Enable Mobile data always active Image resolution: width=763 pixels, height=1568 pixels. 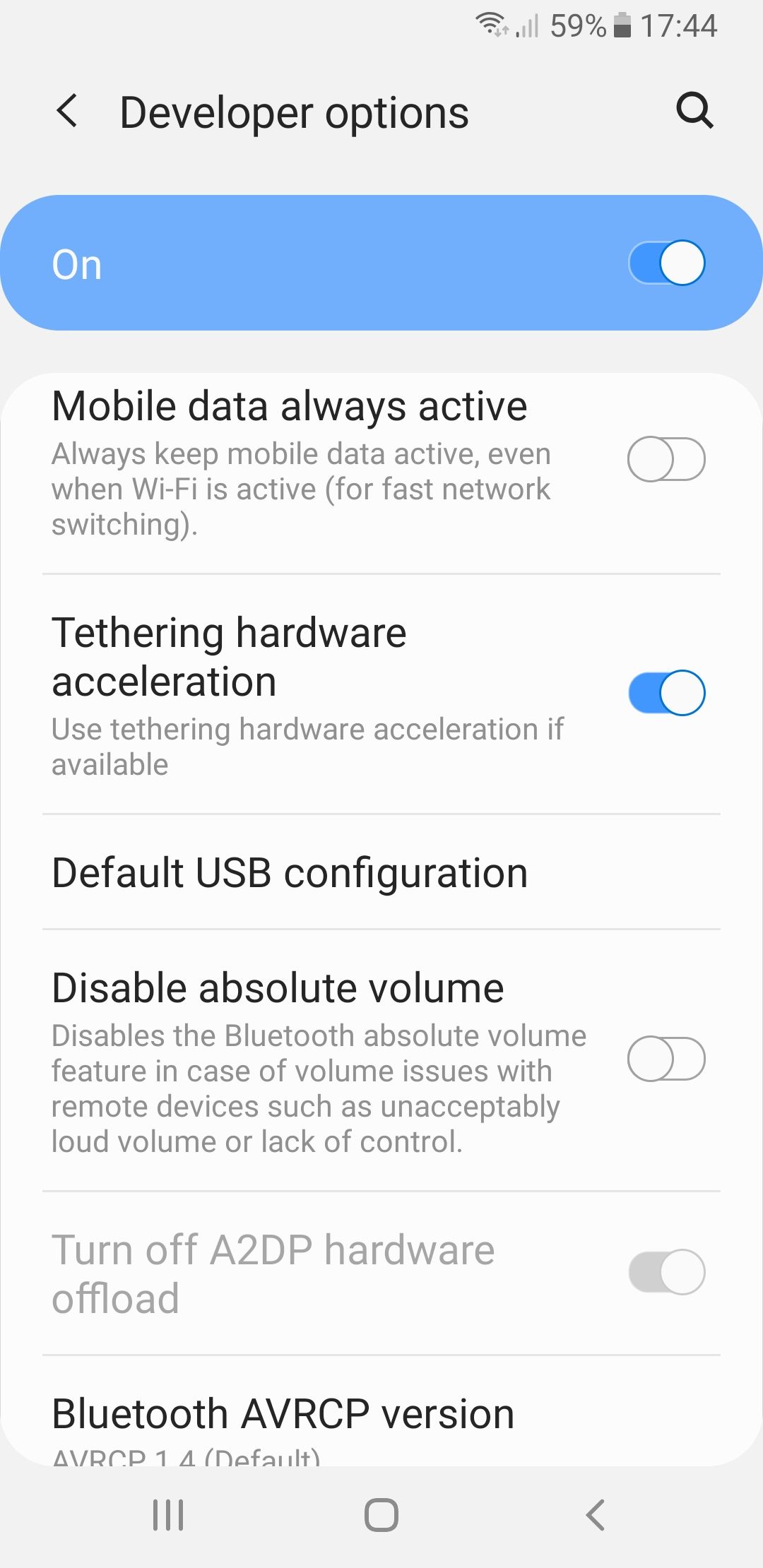coord(666,459)
